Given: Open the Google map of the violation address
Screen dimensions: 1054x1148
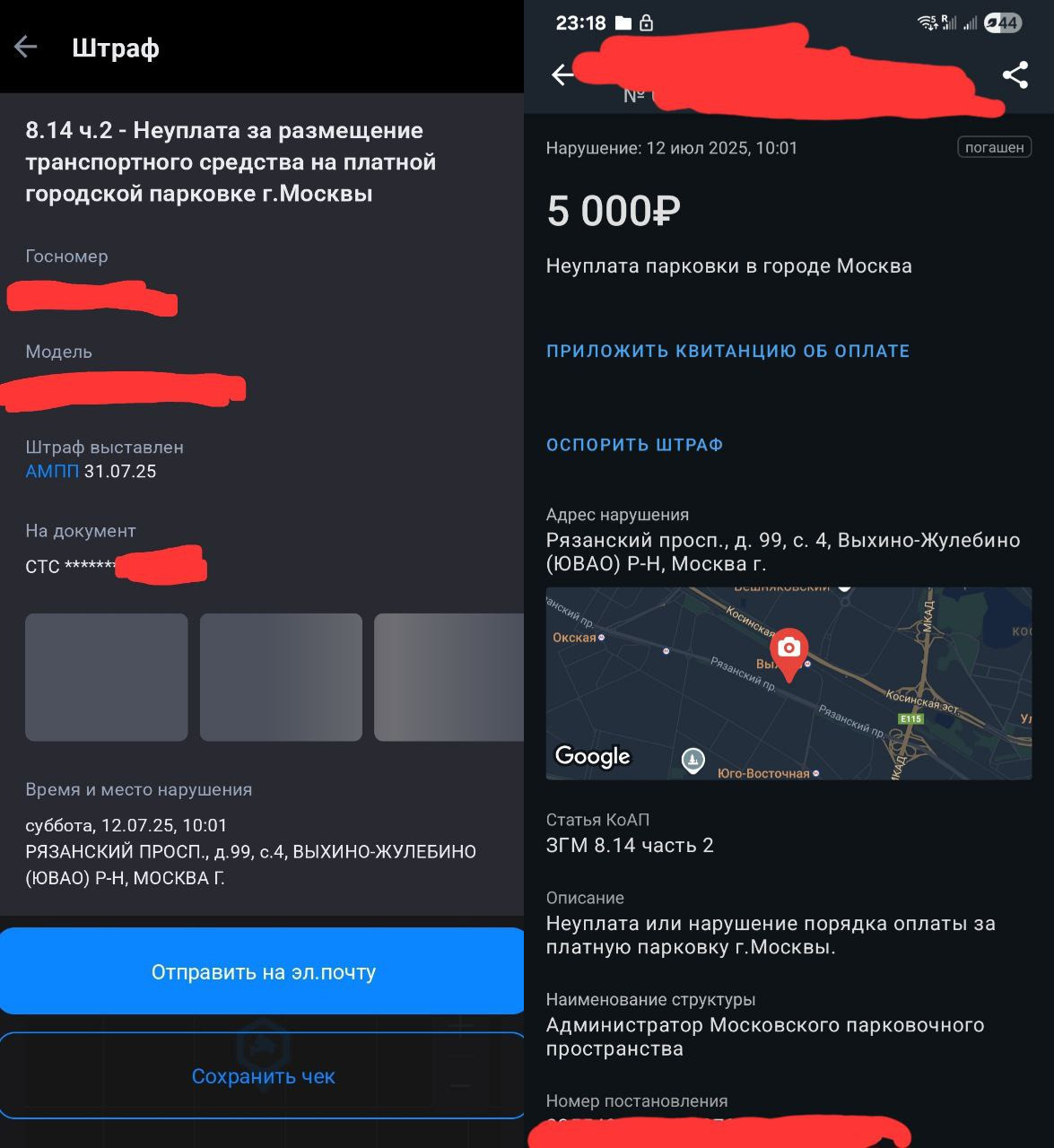Looking at the screenshot, I should [788, 683].
